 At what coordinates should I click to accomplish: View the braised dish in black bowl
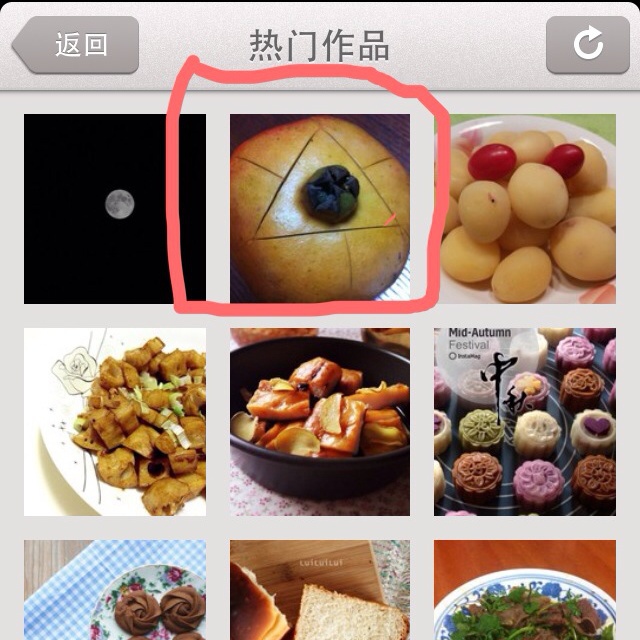(x=320, y=422)
